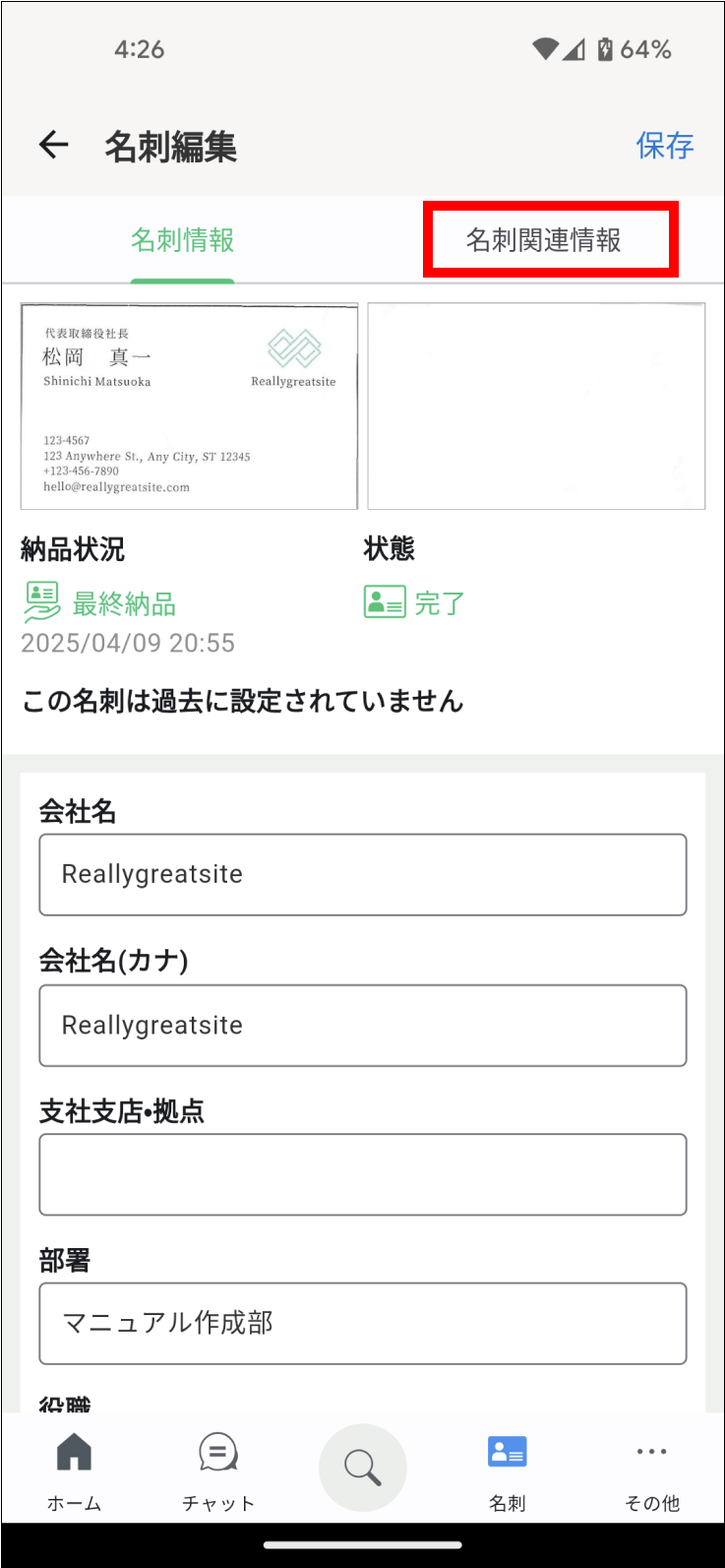Edit the 会社名(カナ) field

click(363, 1026)
